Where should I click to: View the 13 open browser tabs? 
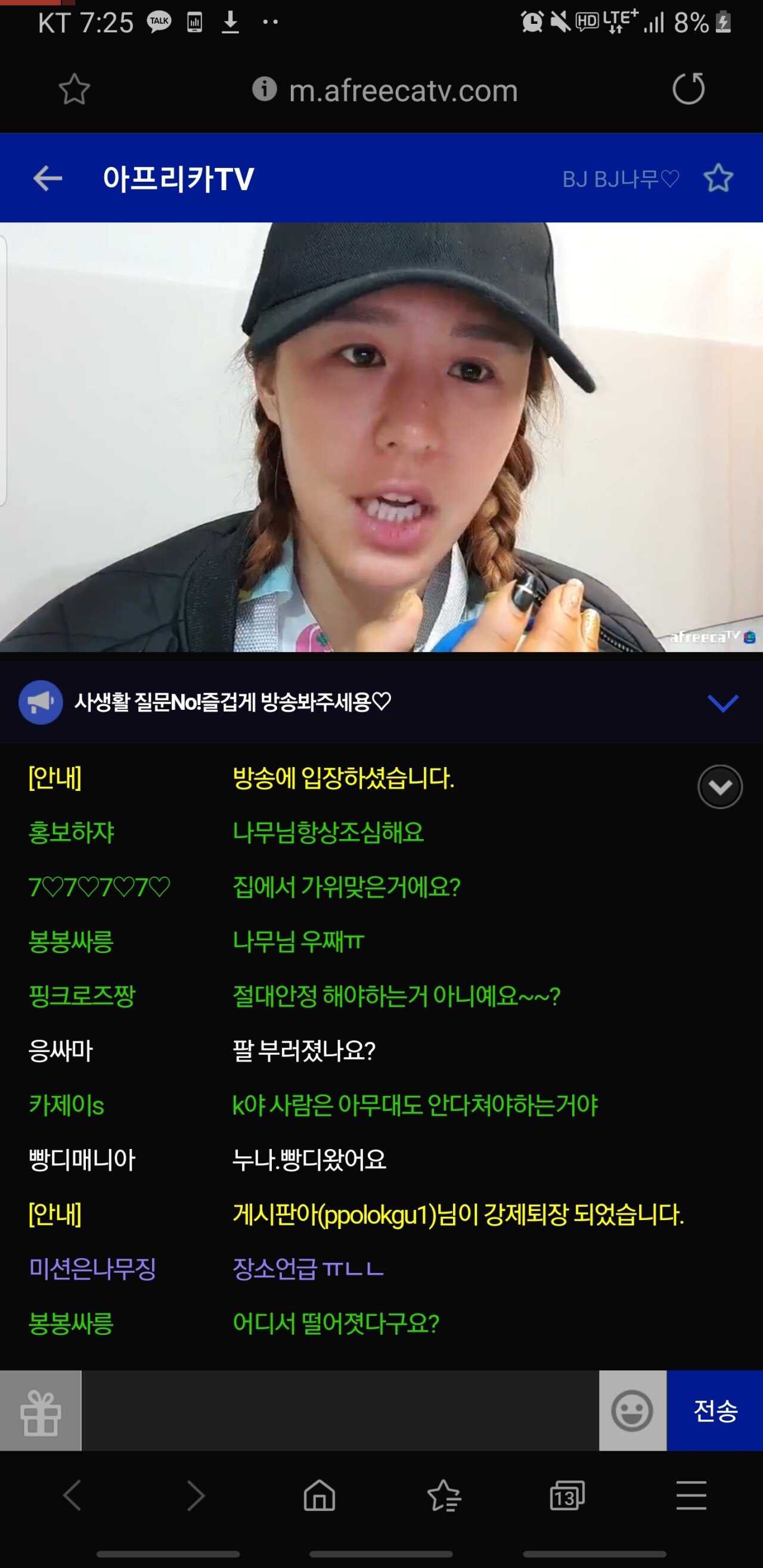tap(567, 1496)
